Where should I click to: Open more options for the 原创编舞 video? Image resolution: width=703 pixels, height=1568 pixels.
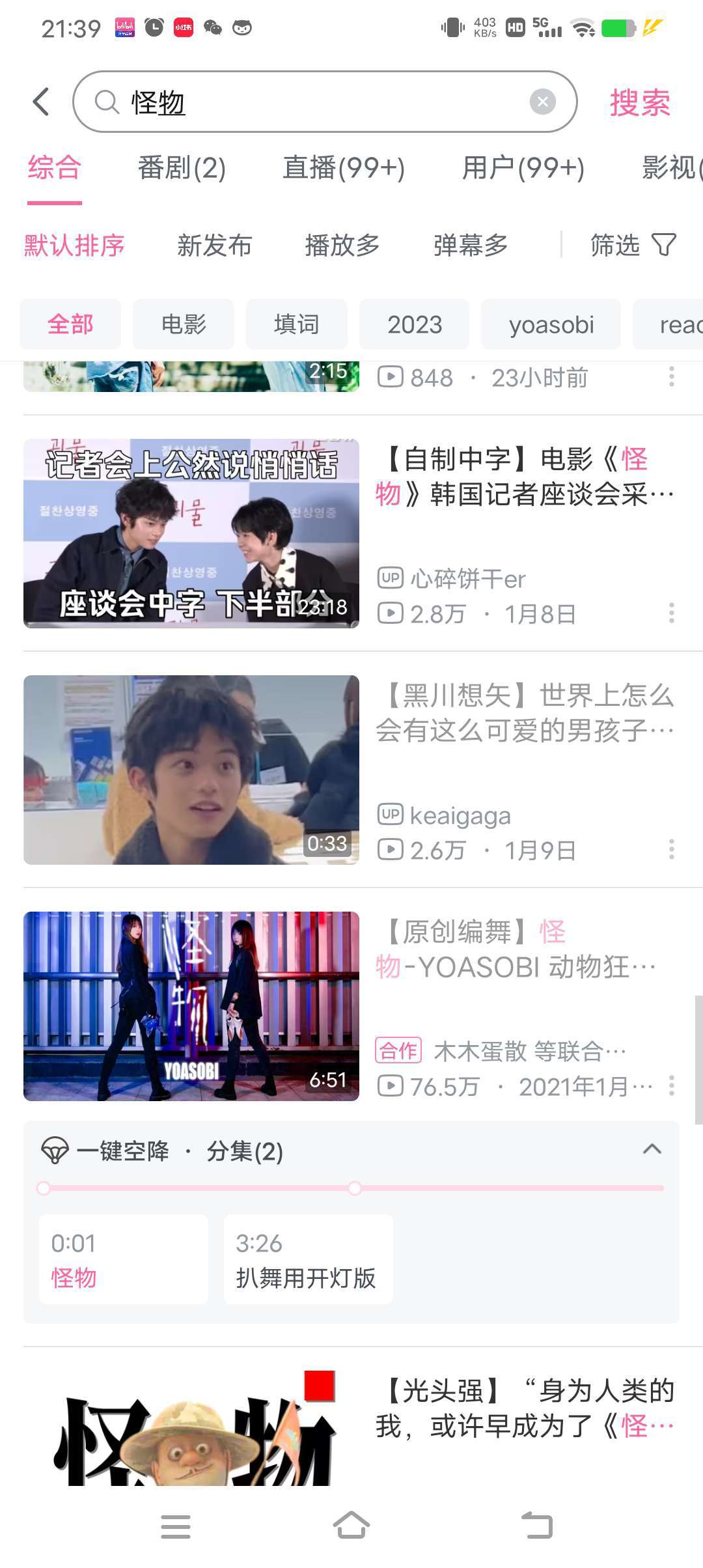tap(671, 1085)
